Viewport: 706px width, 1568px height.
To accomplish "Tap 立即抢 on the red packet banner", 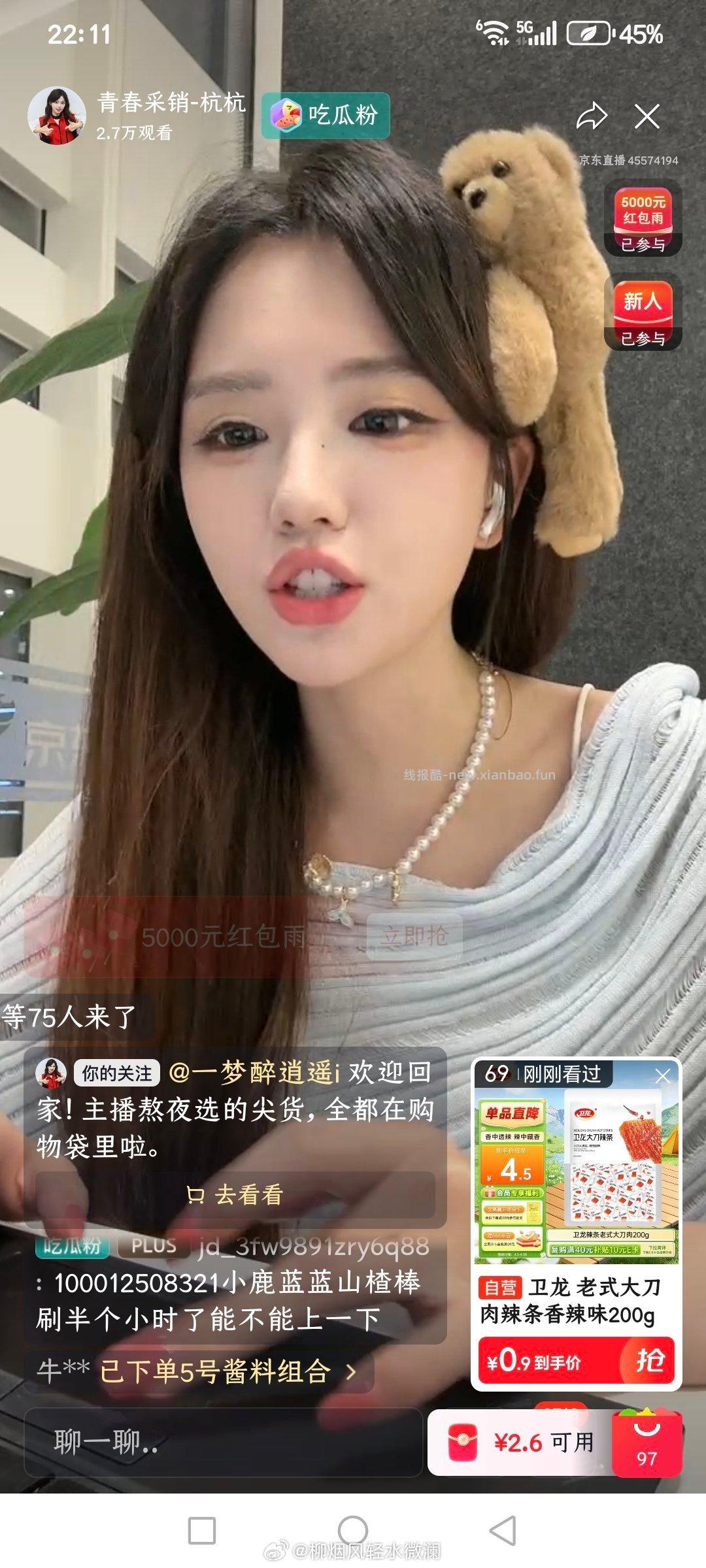I will [x=414, y=937].
